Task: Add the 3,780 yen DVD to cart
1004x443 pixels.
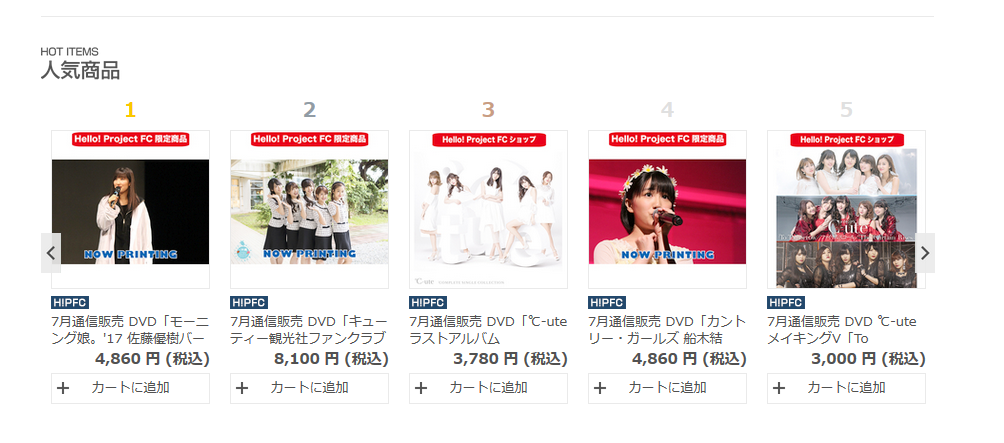Action: click(x=488, y=388)
